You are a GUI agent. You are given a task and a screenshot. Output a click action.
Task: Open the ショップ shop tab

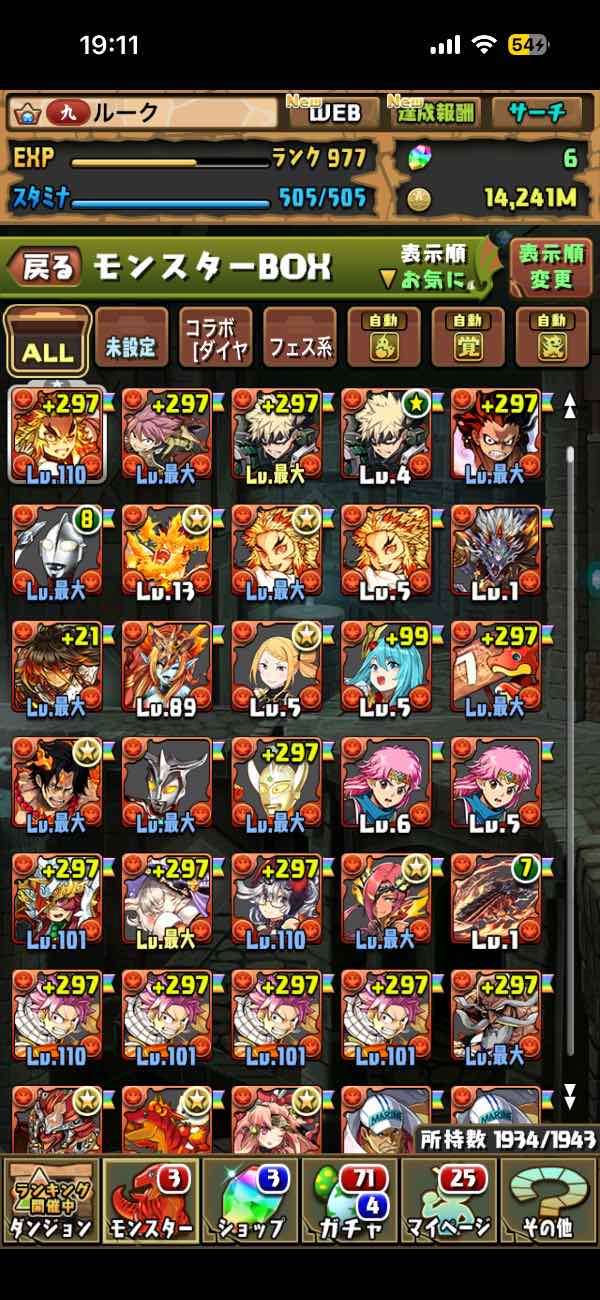250,1199
